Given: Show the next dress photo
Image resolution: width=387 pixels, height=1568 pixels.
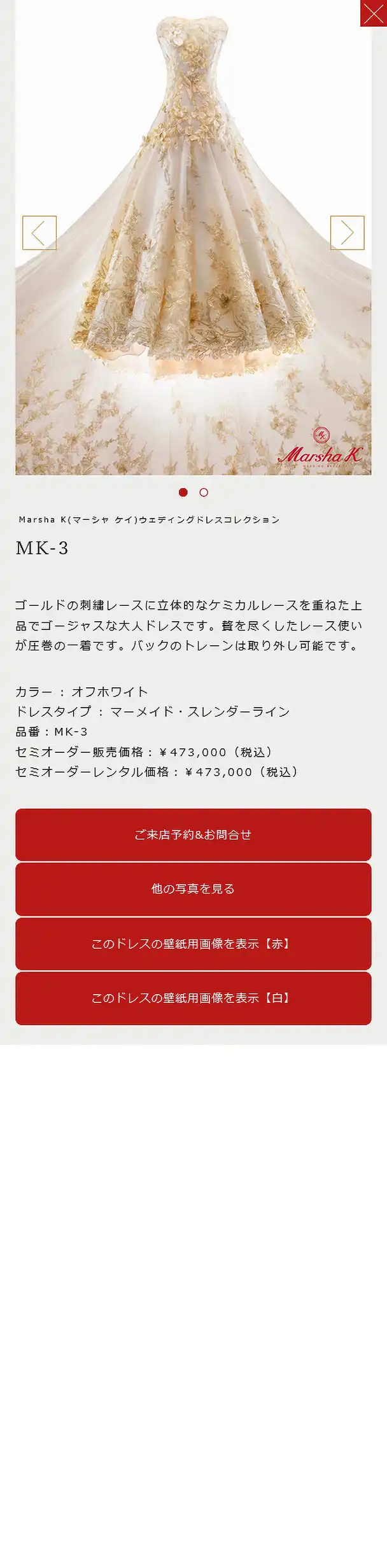Looking at the screenshot, I should 347,233.
